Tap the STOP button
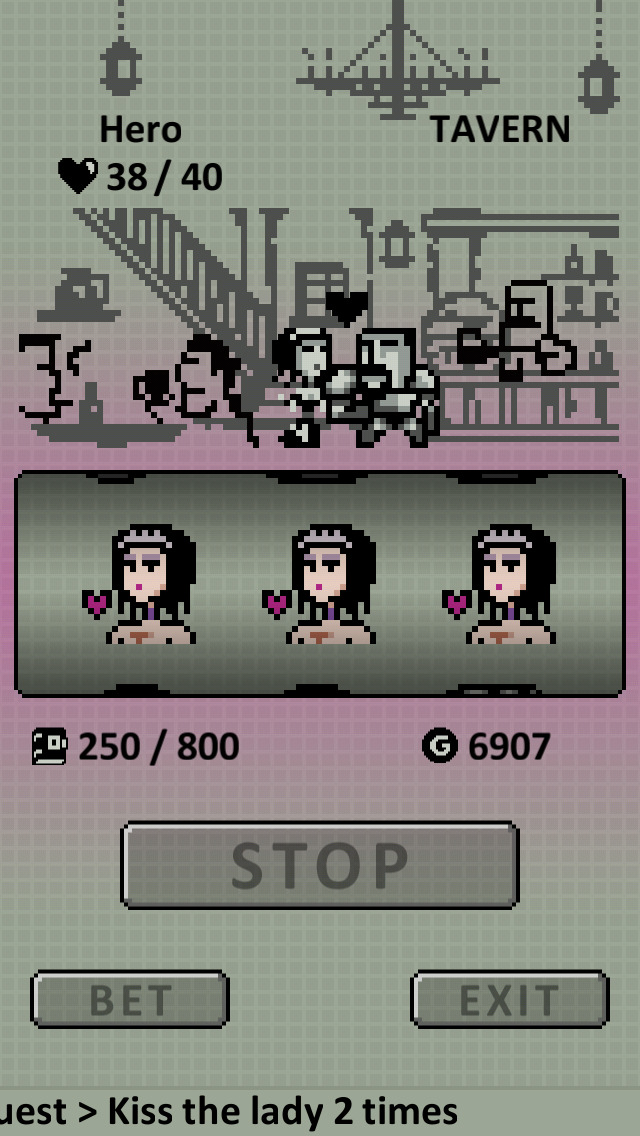 point(319,865)
